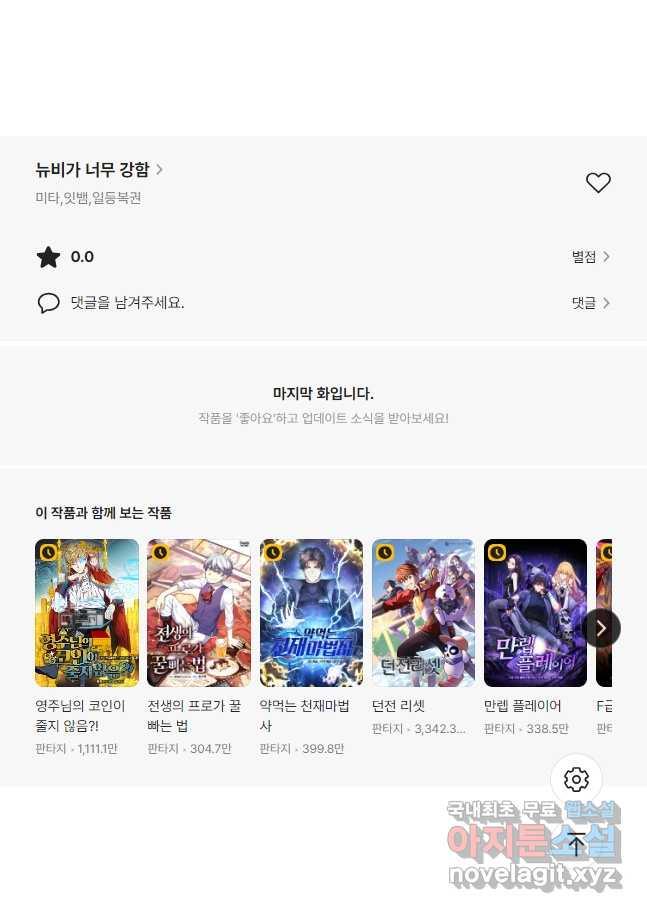Open 약먹는 천재마법사 webtoon
Viewport: 647px width, 913px height.
[311, 613]
